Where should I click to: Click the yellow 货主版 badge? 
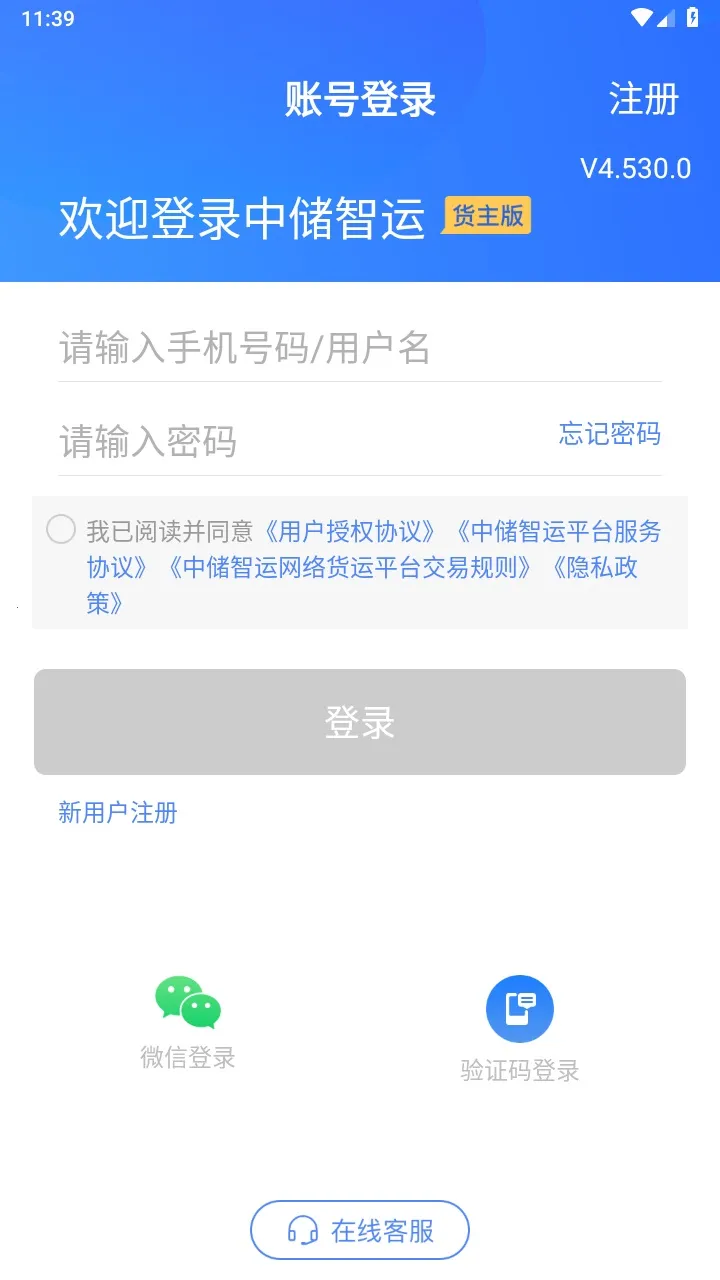pyautogui.click(x=487, y=215)
